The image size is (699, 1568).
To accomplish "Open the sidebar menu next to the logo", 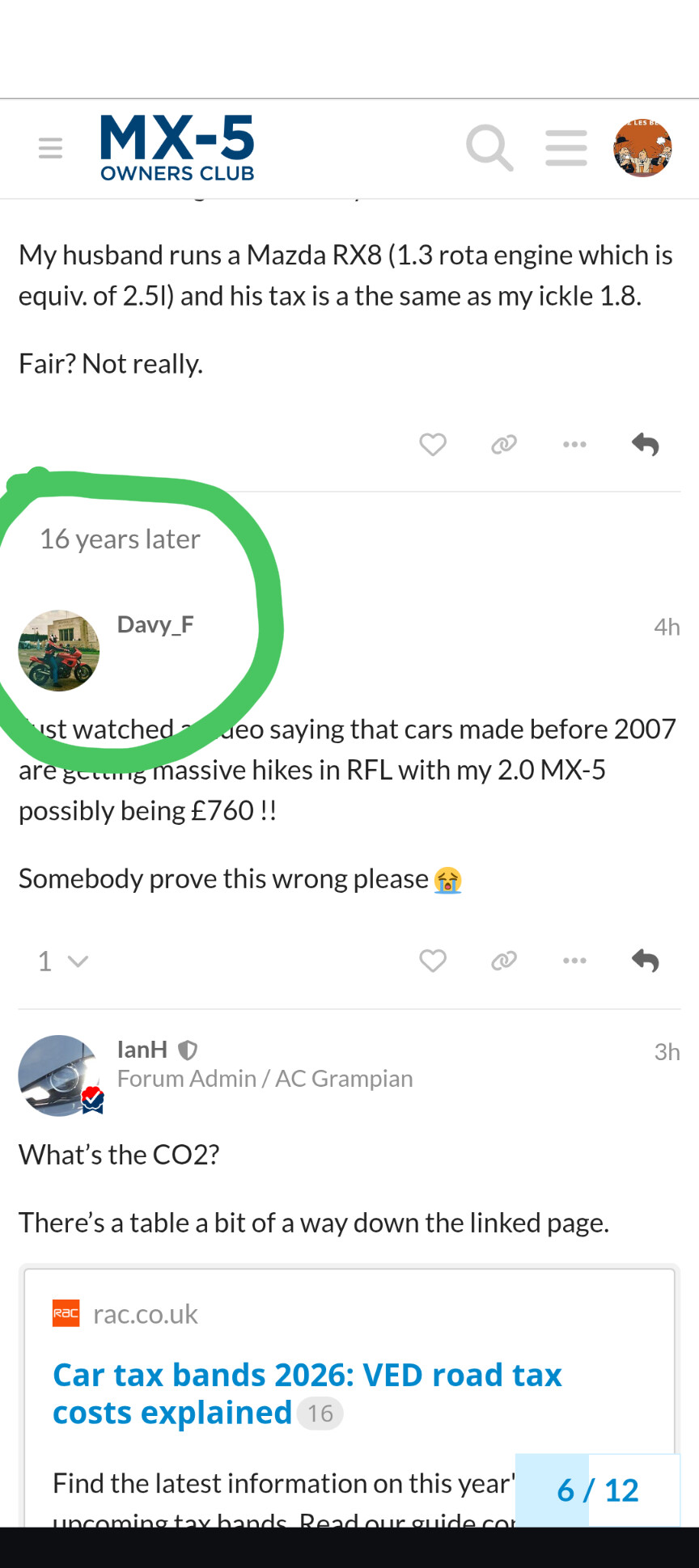I will click(50, 148).
